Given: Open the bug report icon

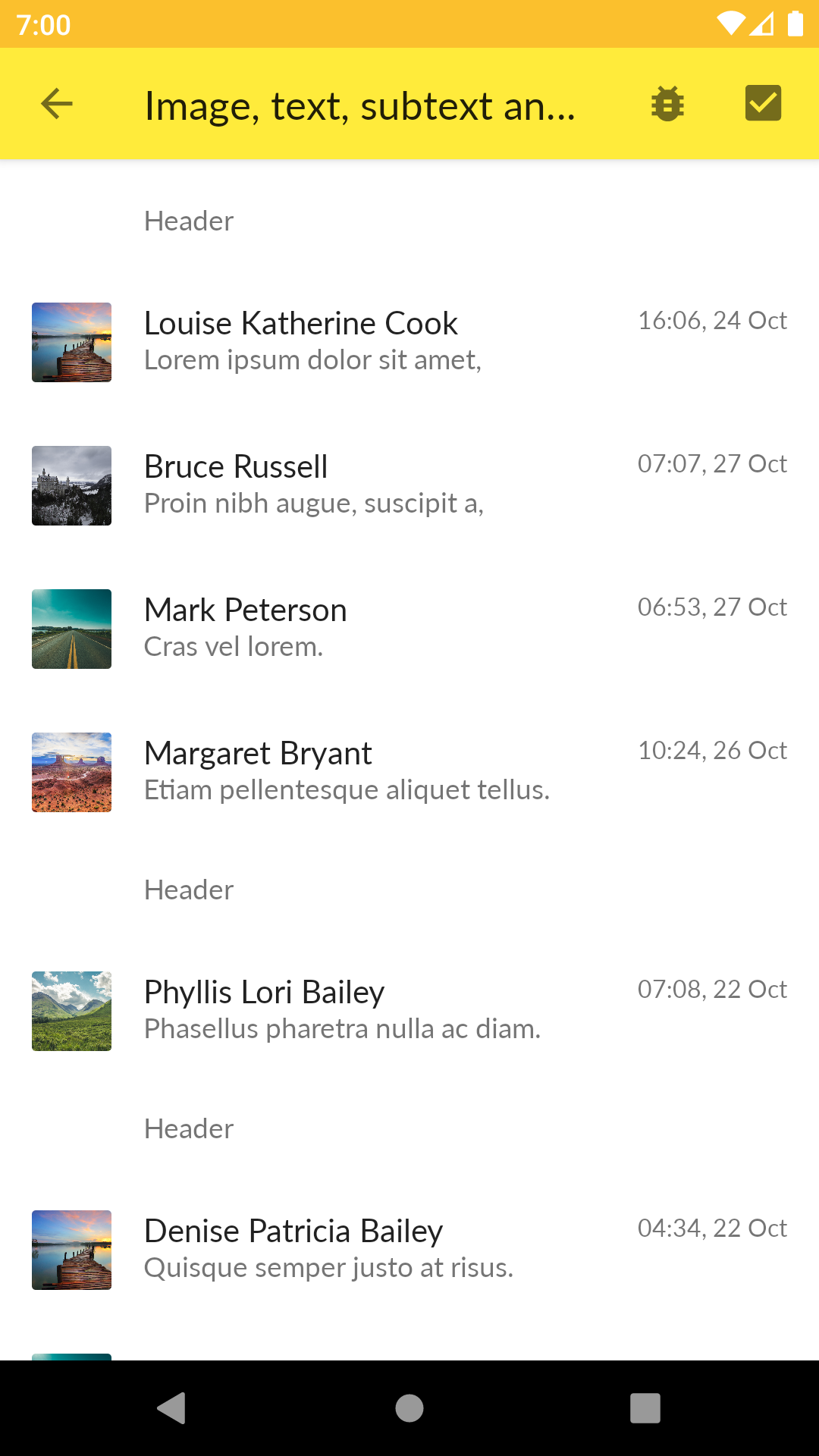Looking at the screenshot, I should 667,104.
